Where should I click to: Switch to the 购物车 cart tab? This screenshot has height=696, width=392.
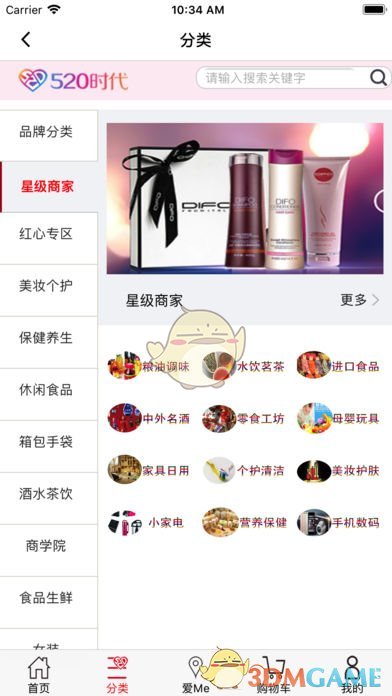[273, 675]
